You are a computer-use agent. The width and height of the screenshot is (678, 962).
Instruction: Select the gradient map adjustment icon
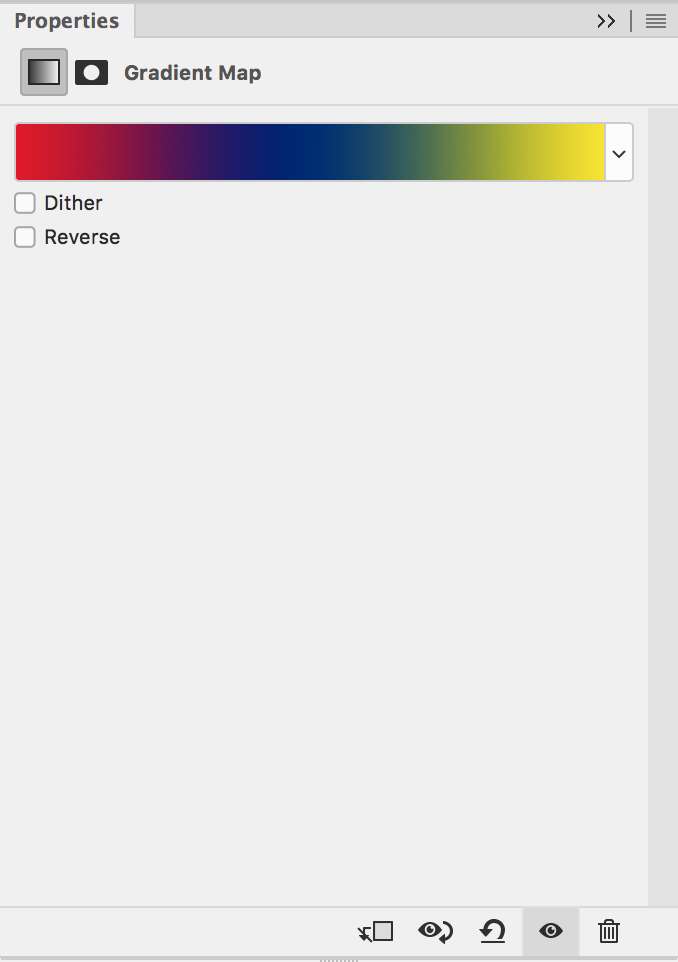coord(44,72)
